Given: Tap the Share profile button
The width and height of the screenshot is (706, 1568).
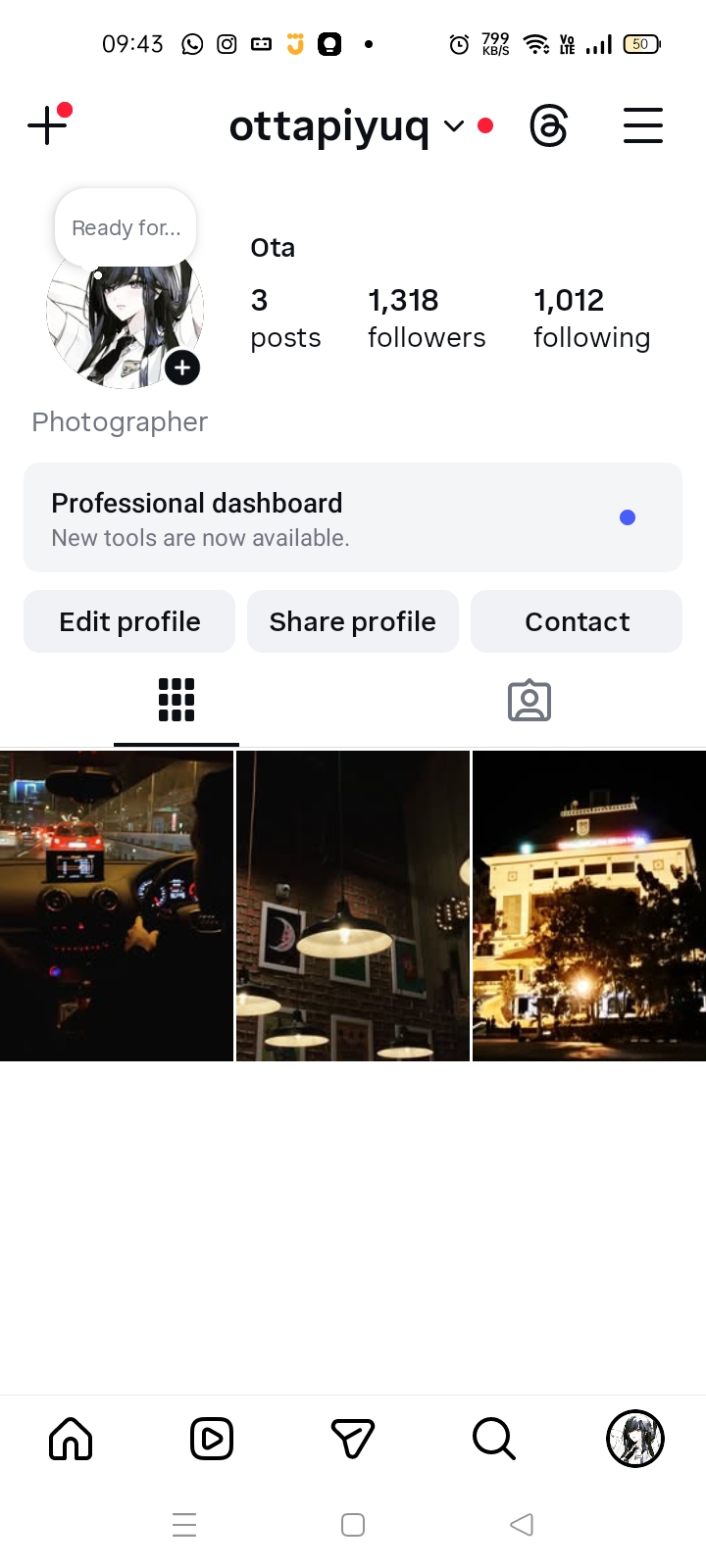Looking at the screenshot, I should click(x=353, y=621).
